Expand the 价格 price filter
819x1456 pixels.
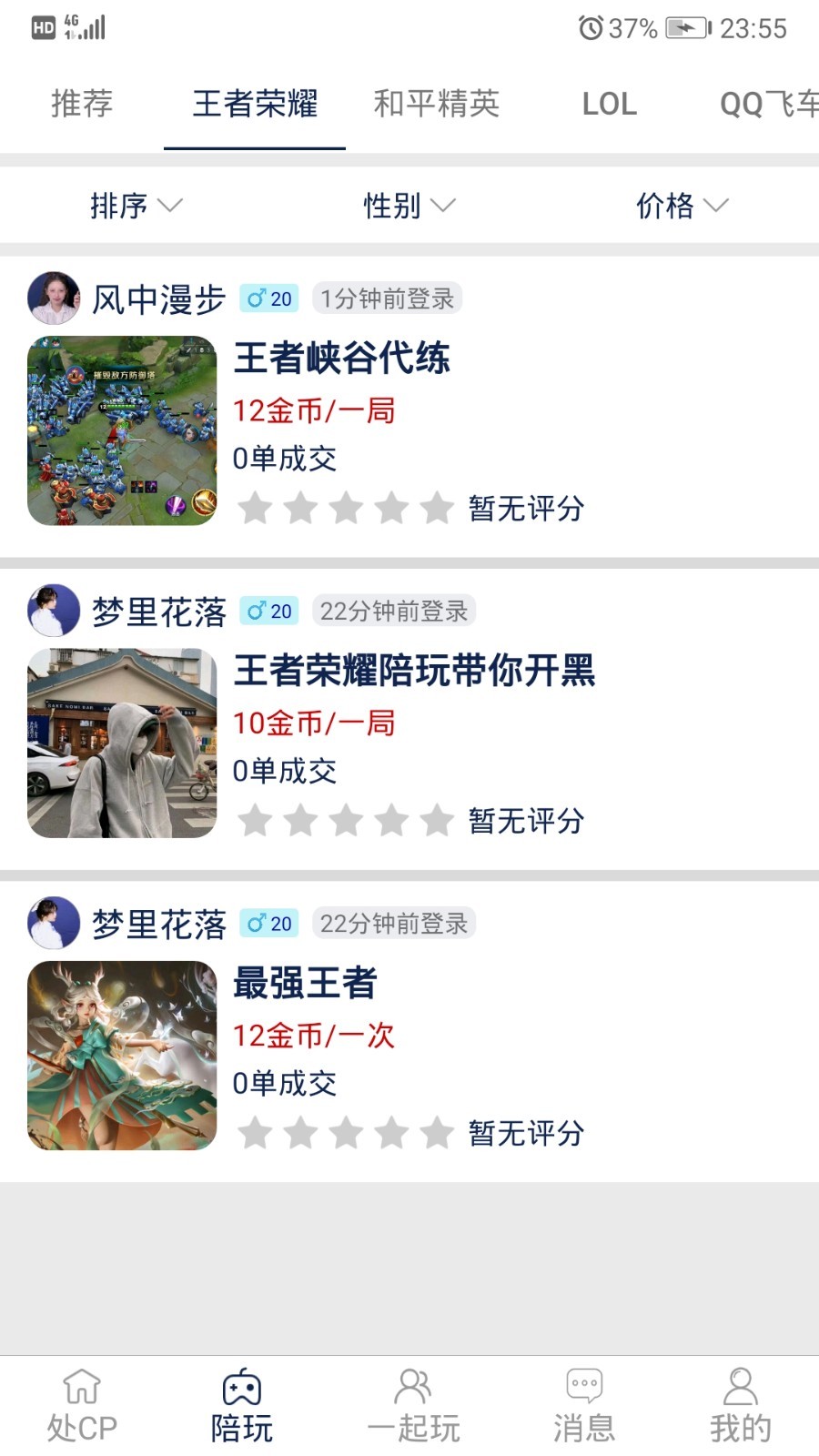682,206
